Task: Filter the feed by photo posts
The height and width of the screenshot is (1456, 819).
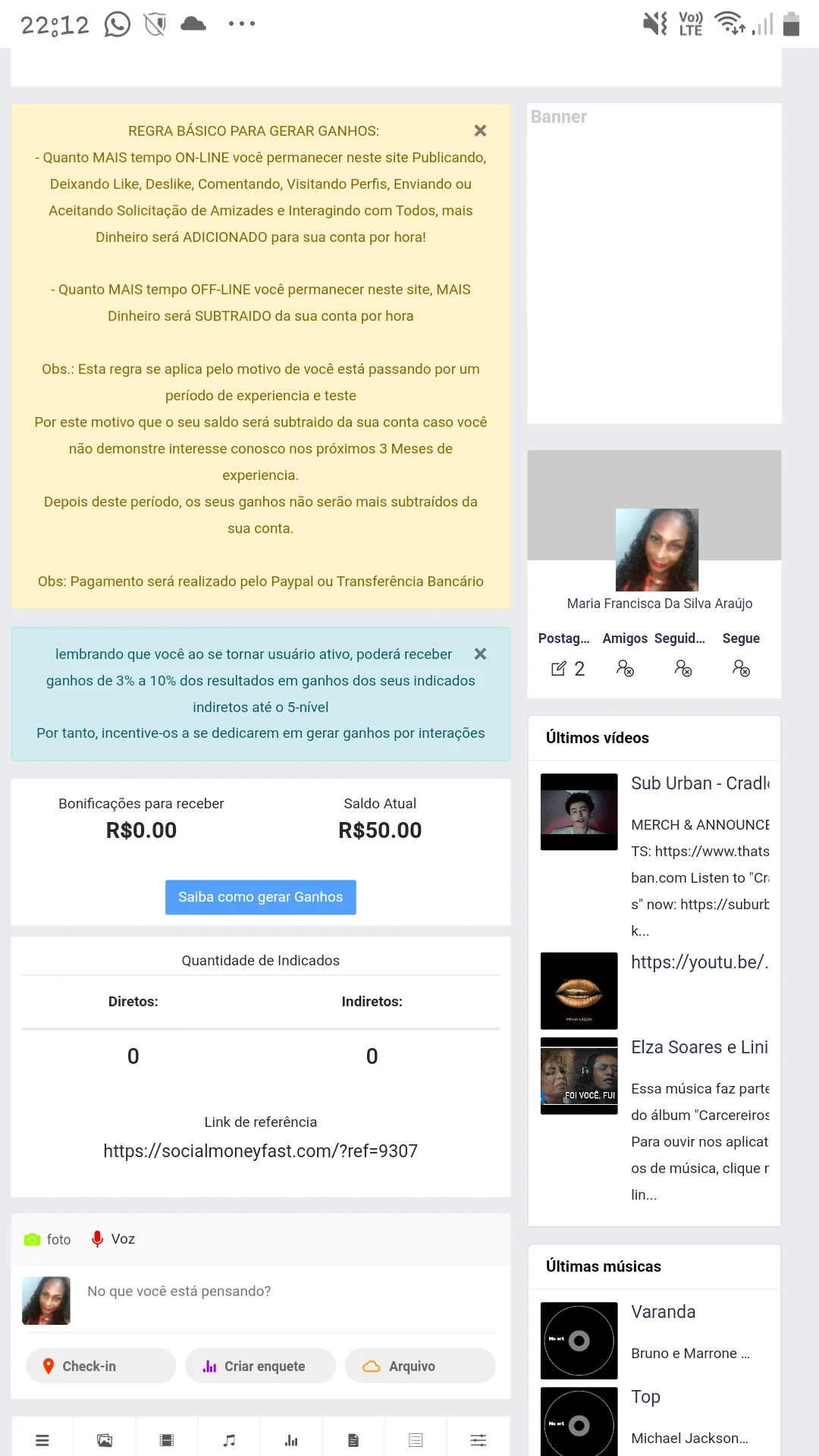Action: pos(105,1440)
